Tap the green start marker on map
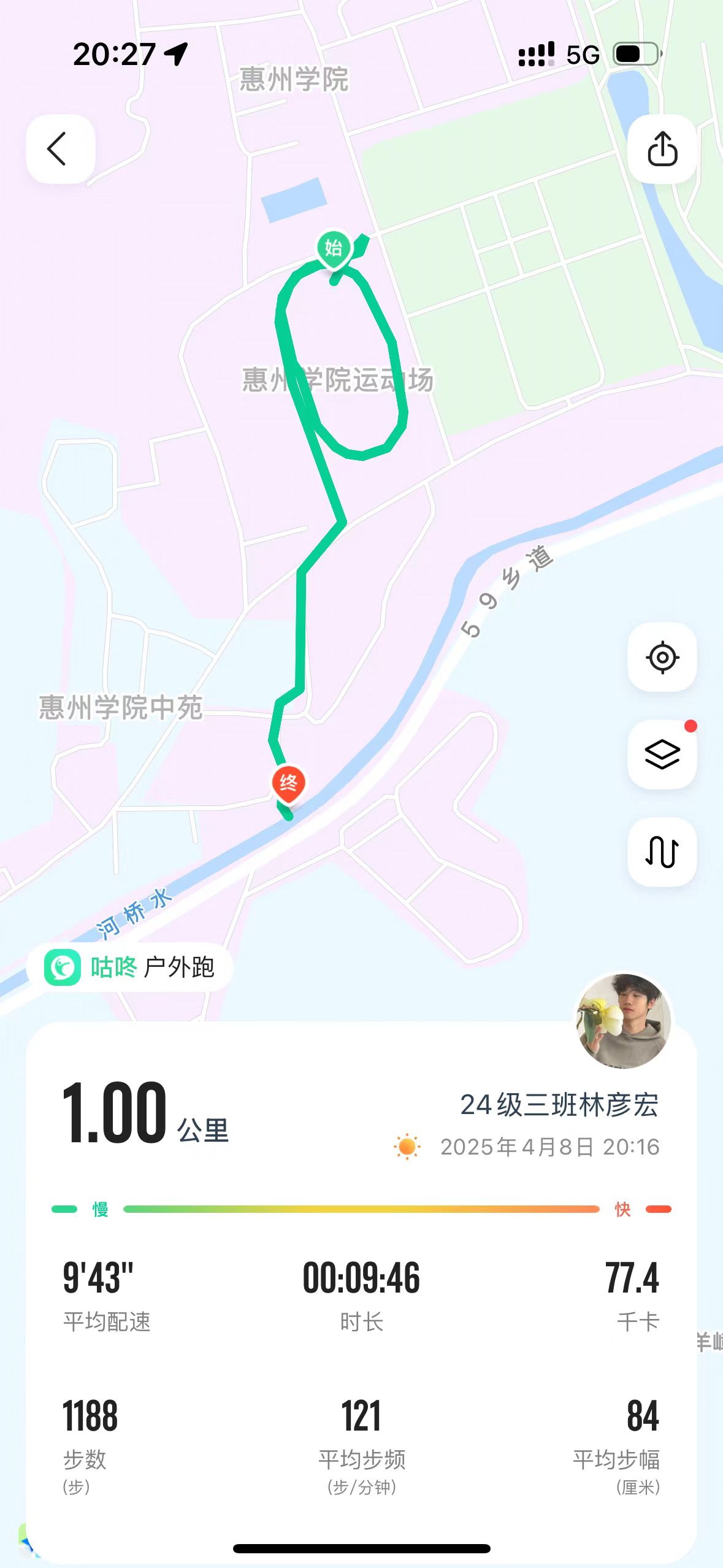Image resolution: width=723 pixels, height=1568 pixels. [x=333, y=248]
